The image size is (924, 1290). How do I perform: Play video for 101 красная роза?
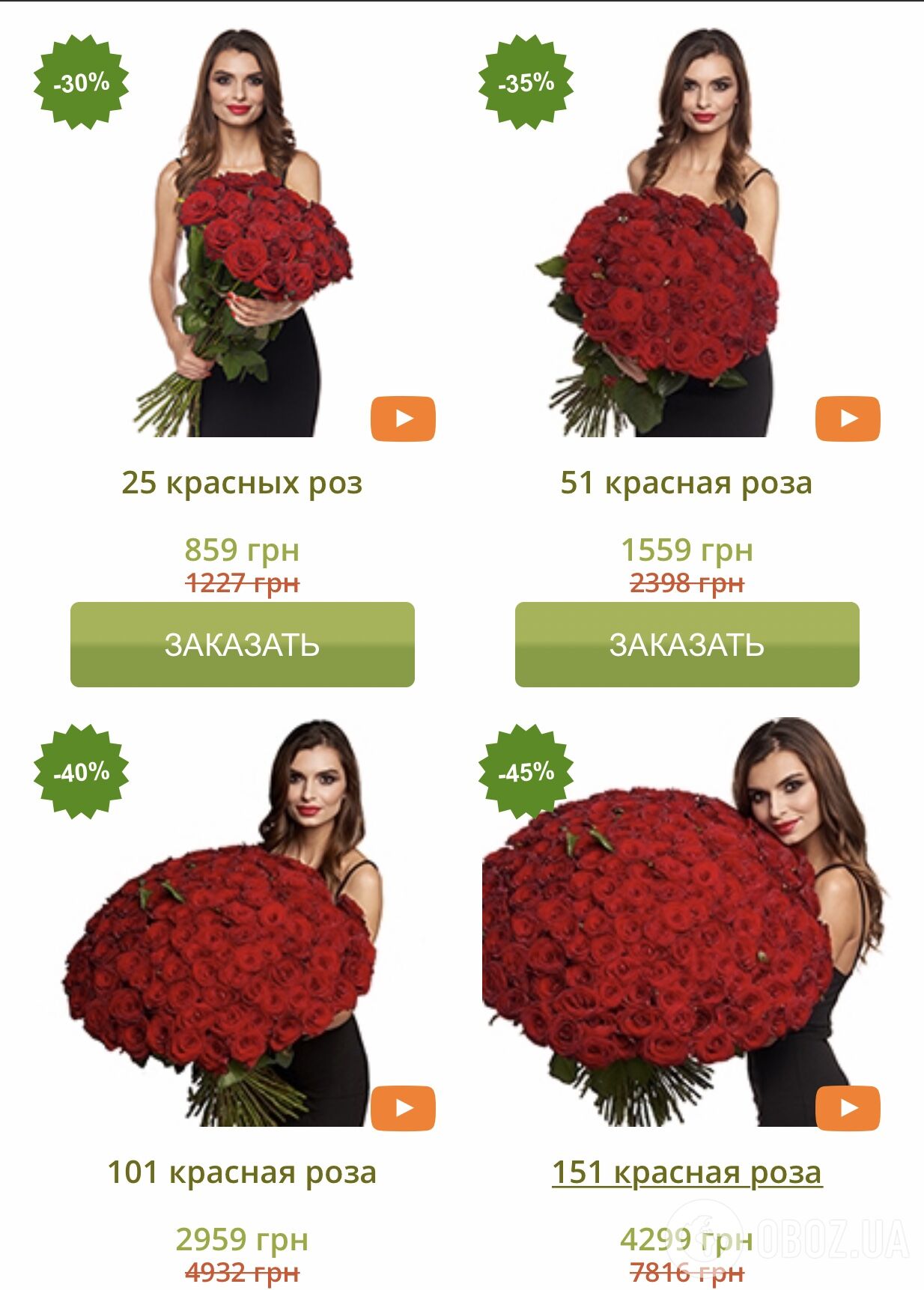pyautogui.click(x=403, y=1107)
